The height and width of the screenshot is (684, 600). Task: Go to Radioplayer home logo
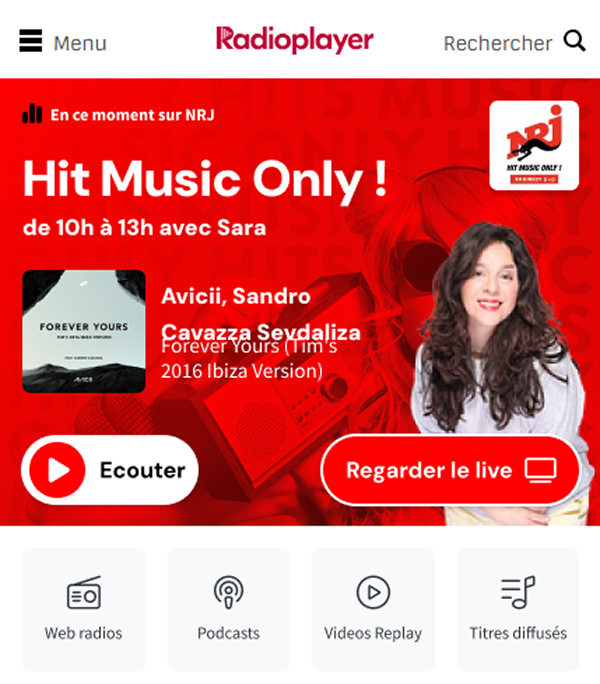coord(294,40)
